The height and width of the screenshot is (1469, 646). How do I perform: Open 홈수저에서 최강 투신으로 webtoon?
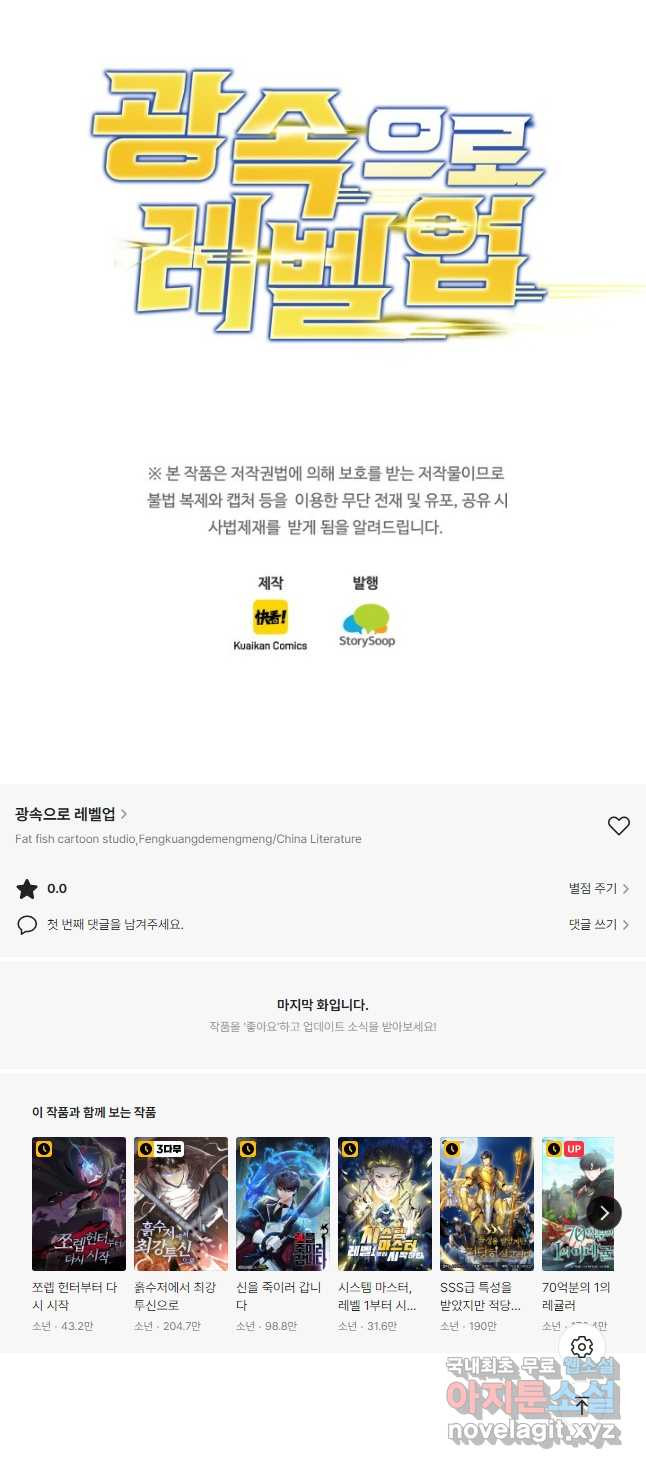[x=181, y=1204]
